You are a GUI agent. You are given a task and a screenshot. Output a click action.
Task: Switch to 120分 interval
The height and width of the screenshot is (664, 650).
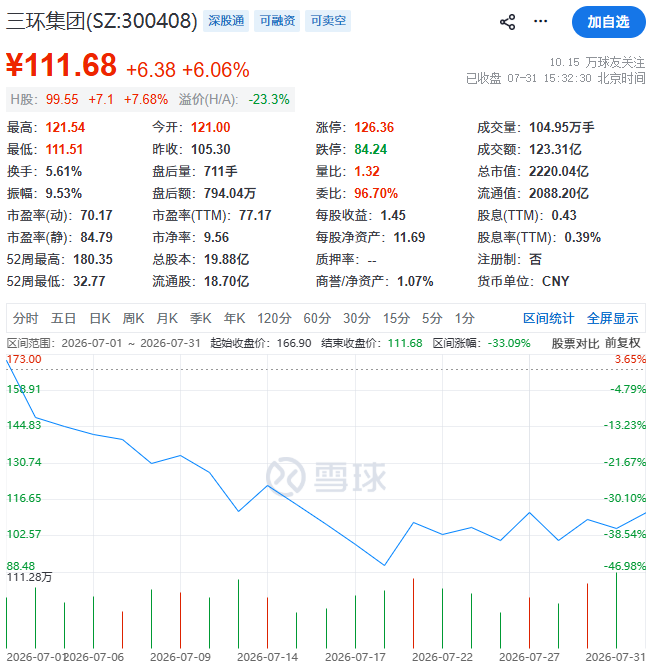[274, 318]
